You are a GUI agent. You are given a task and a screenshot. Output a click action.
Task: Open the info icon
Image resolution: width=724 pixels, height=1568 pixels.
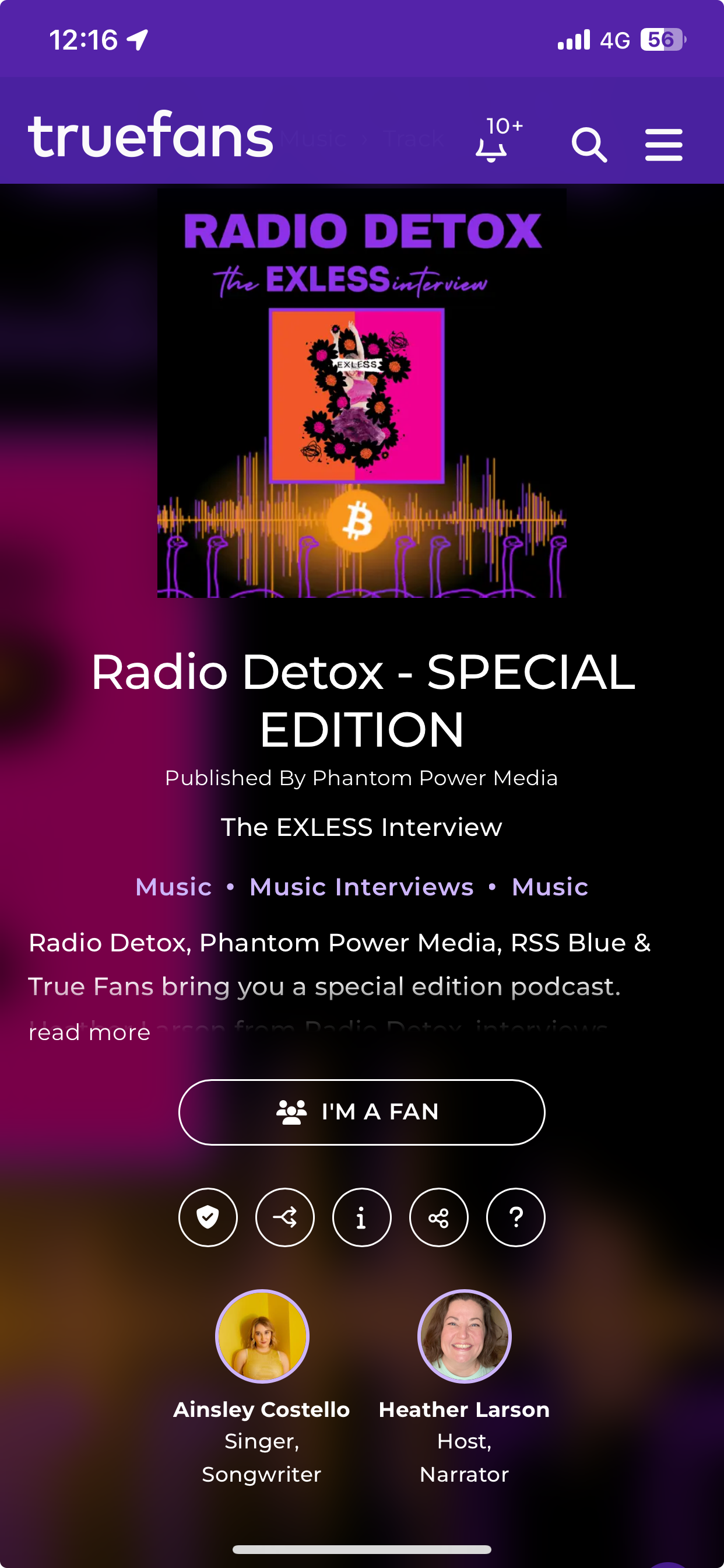[x=361, y=1217]
